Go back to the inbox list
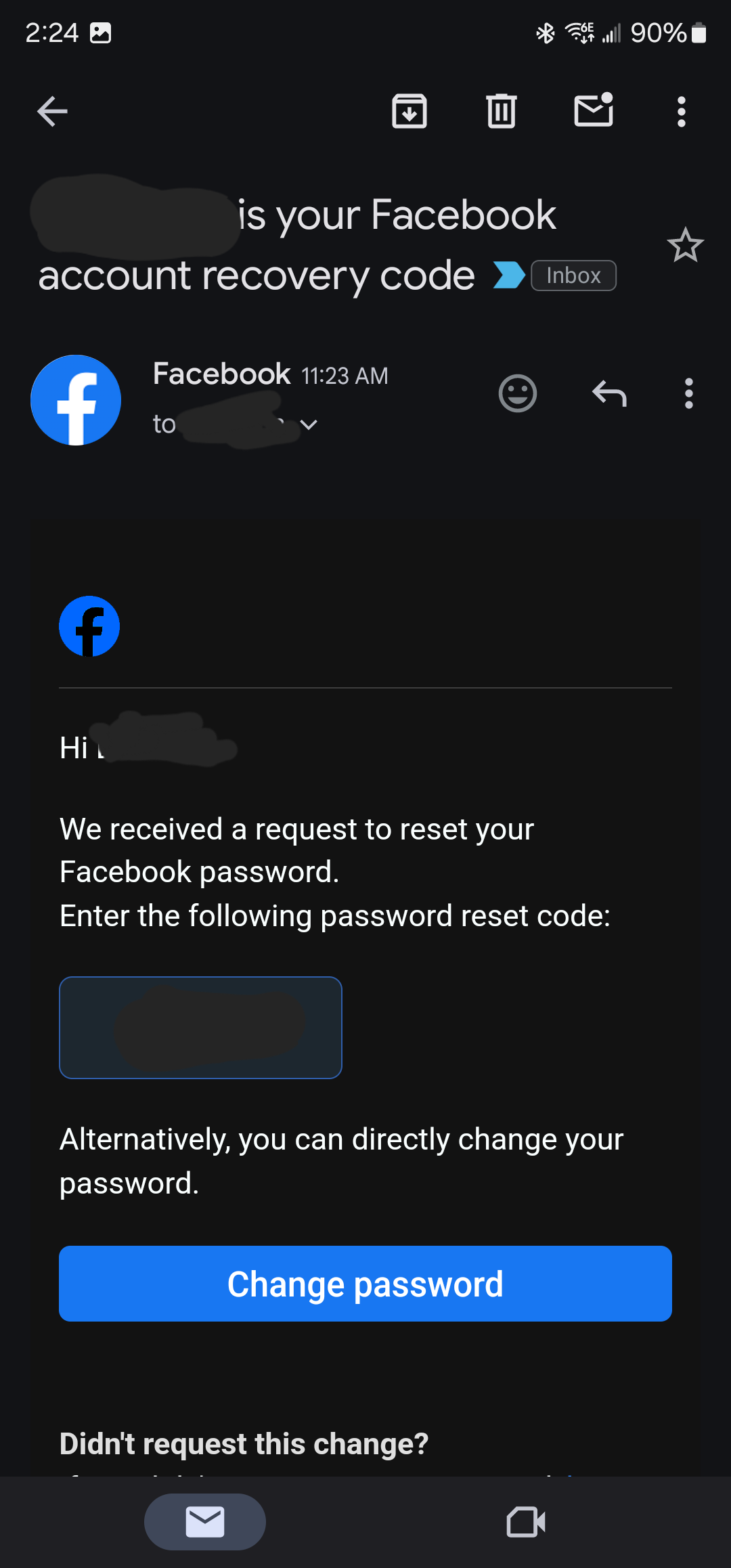The width and height of the screenshot is (731, 1568). [x=52, y=112]
